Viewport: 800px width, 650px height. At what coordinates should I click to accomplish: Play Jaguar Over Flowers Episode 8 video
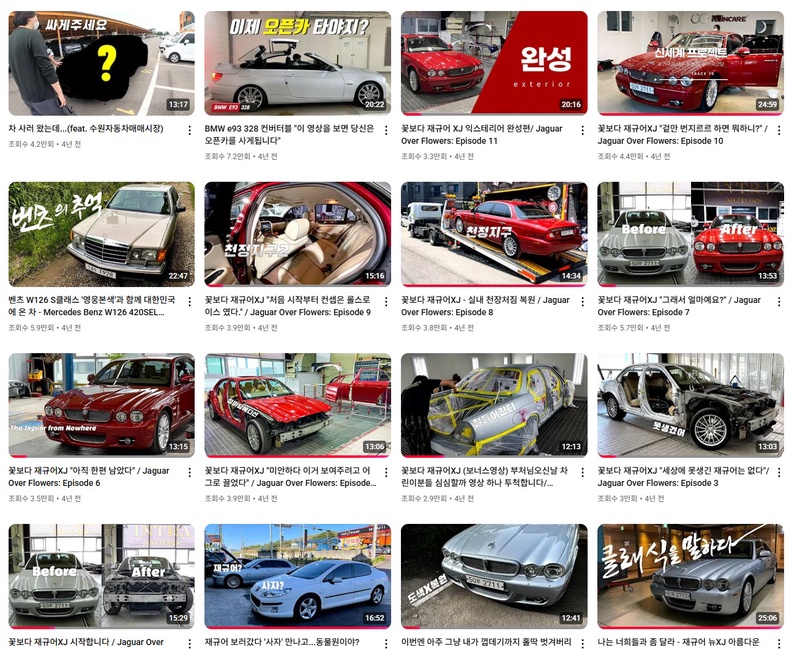point(494,233)
